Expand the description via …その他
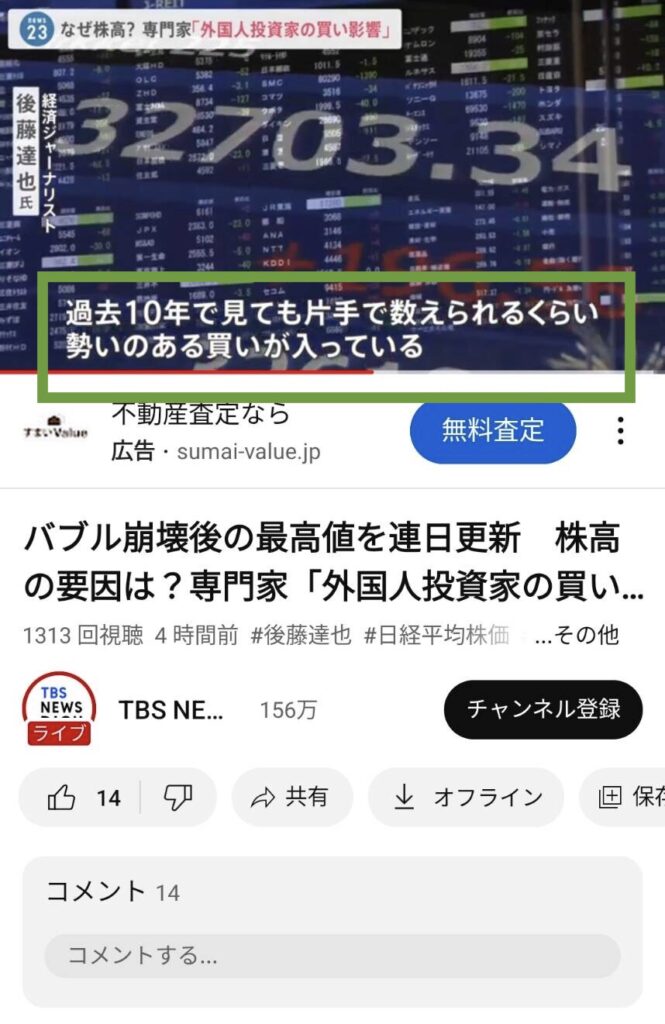 tap(577, 634)
